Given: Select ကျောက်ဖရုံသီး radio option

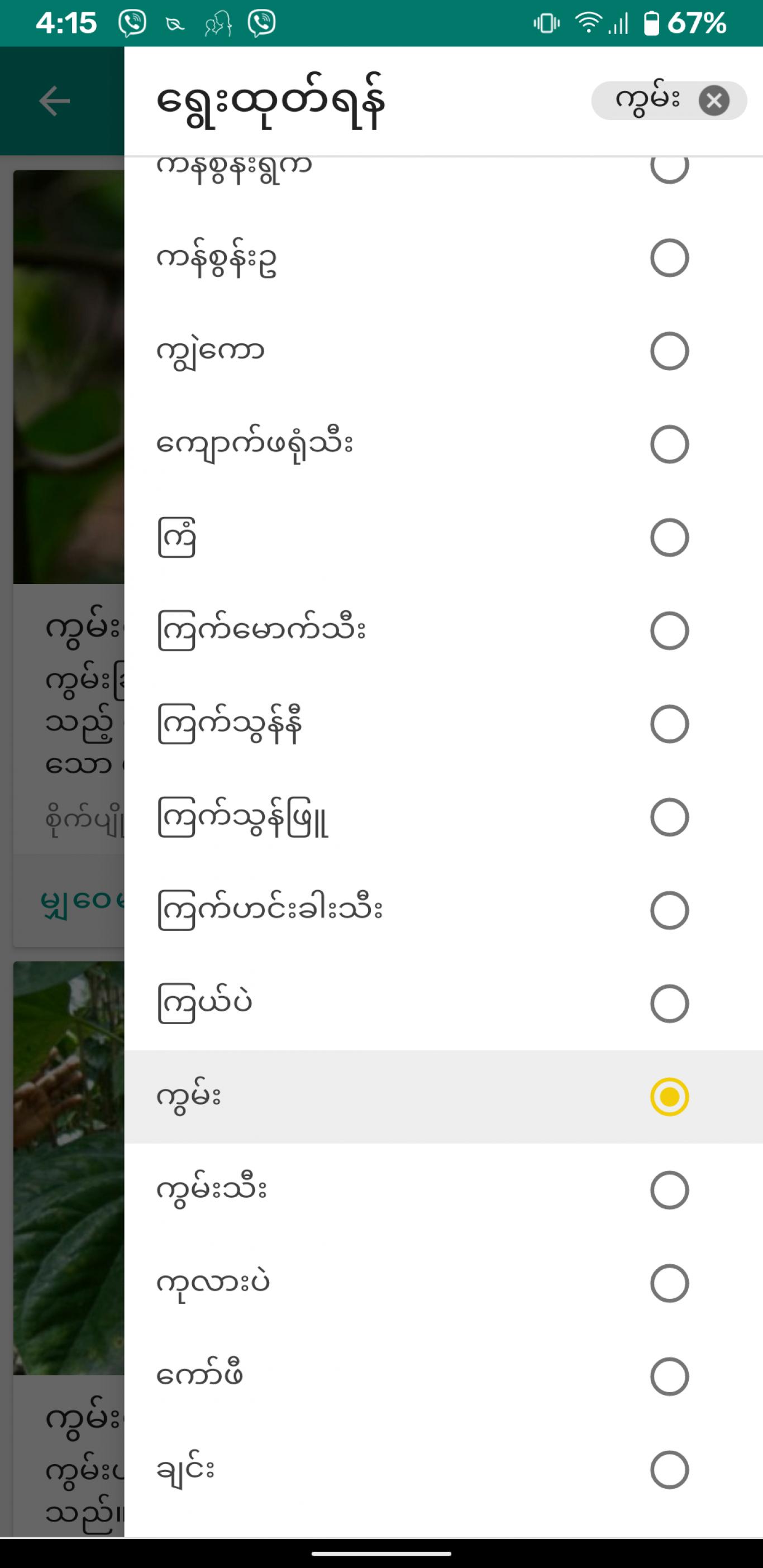Looking at the screenshot, I should coord(444,444).
